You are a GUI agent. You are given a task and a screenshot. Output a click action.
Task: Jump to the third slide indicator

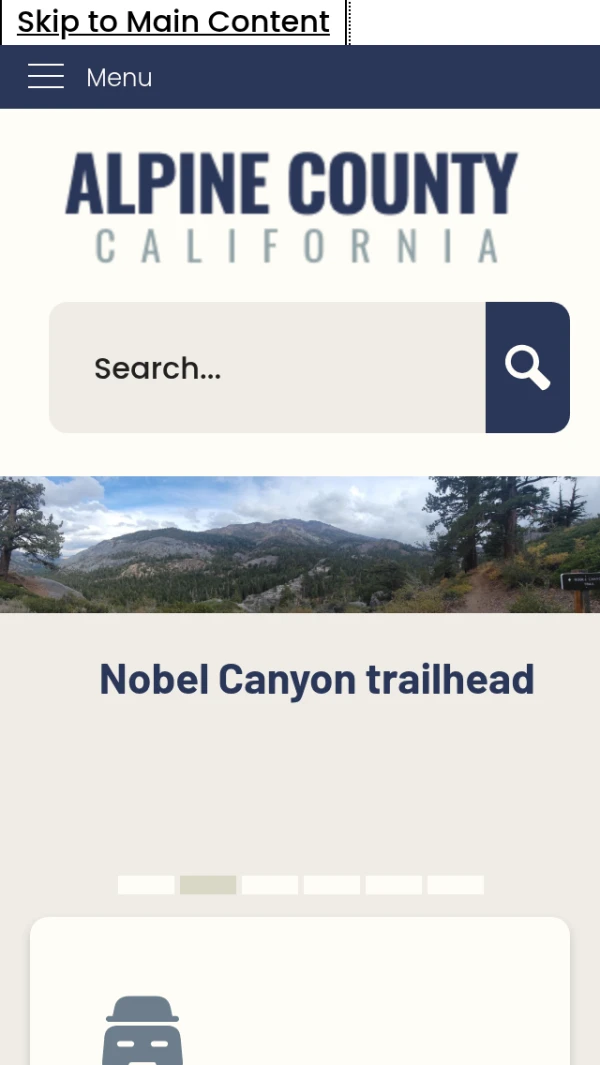pos(270,885)
